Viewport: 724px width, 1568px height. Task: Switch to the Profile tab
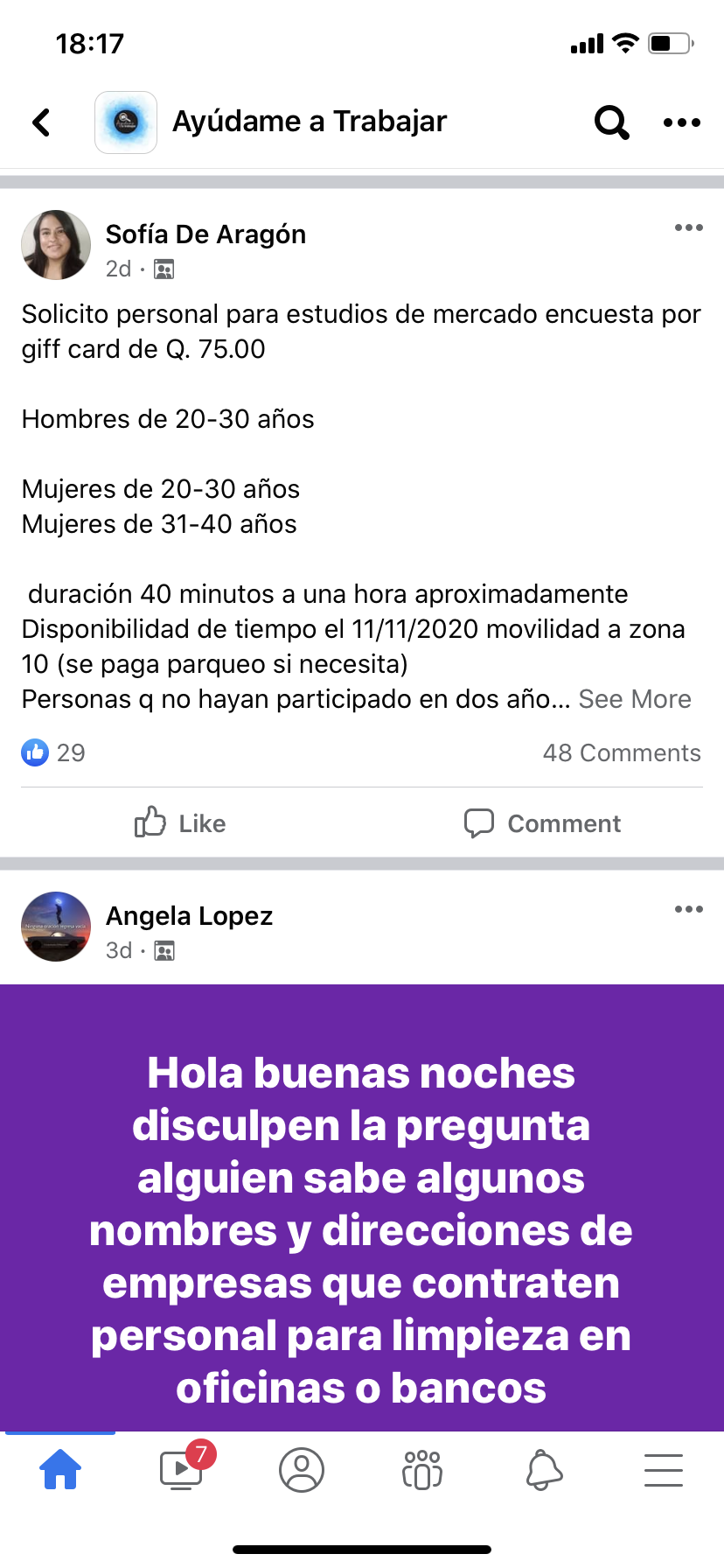click(x=302, y=1470)
